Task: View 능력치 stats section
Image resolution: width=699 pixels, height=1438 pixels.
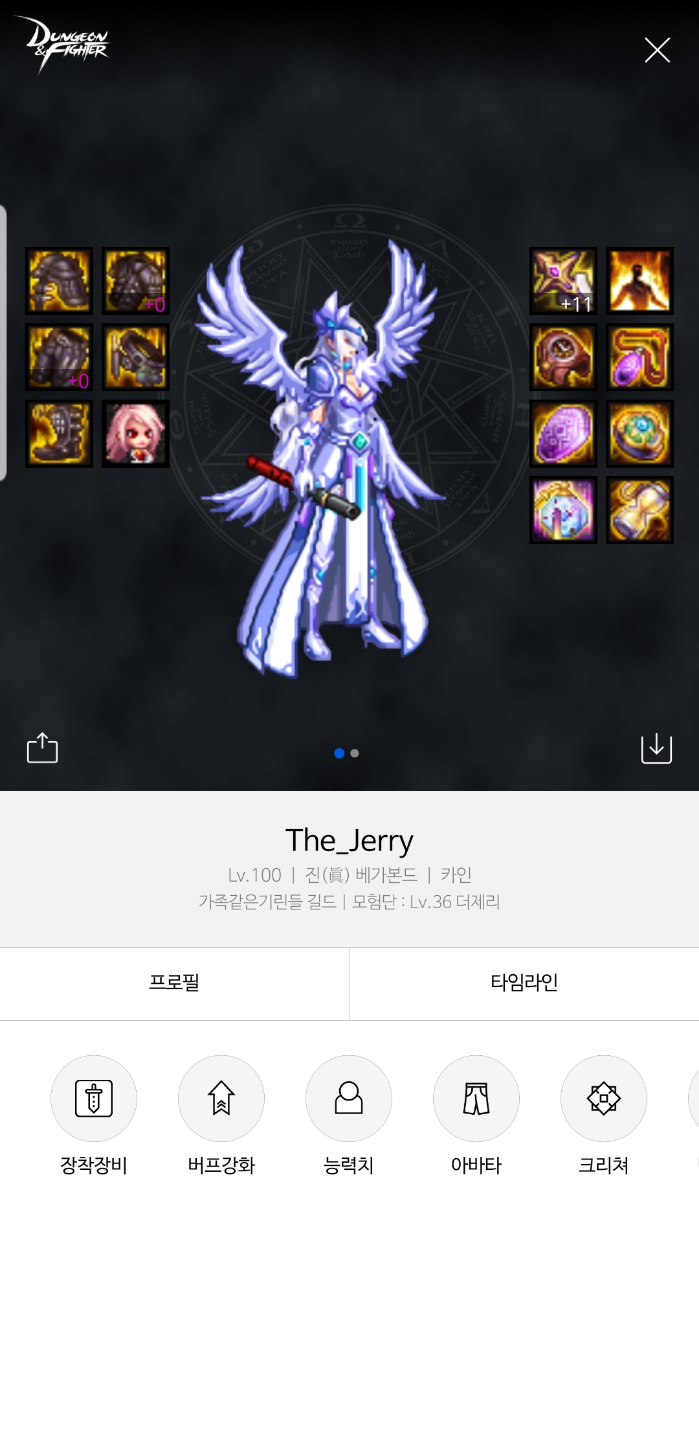Action: click(x=348, y=1099)
